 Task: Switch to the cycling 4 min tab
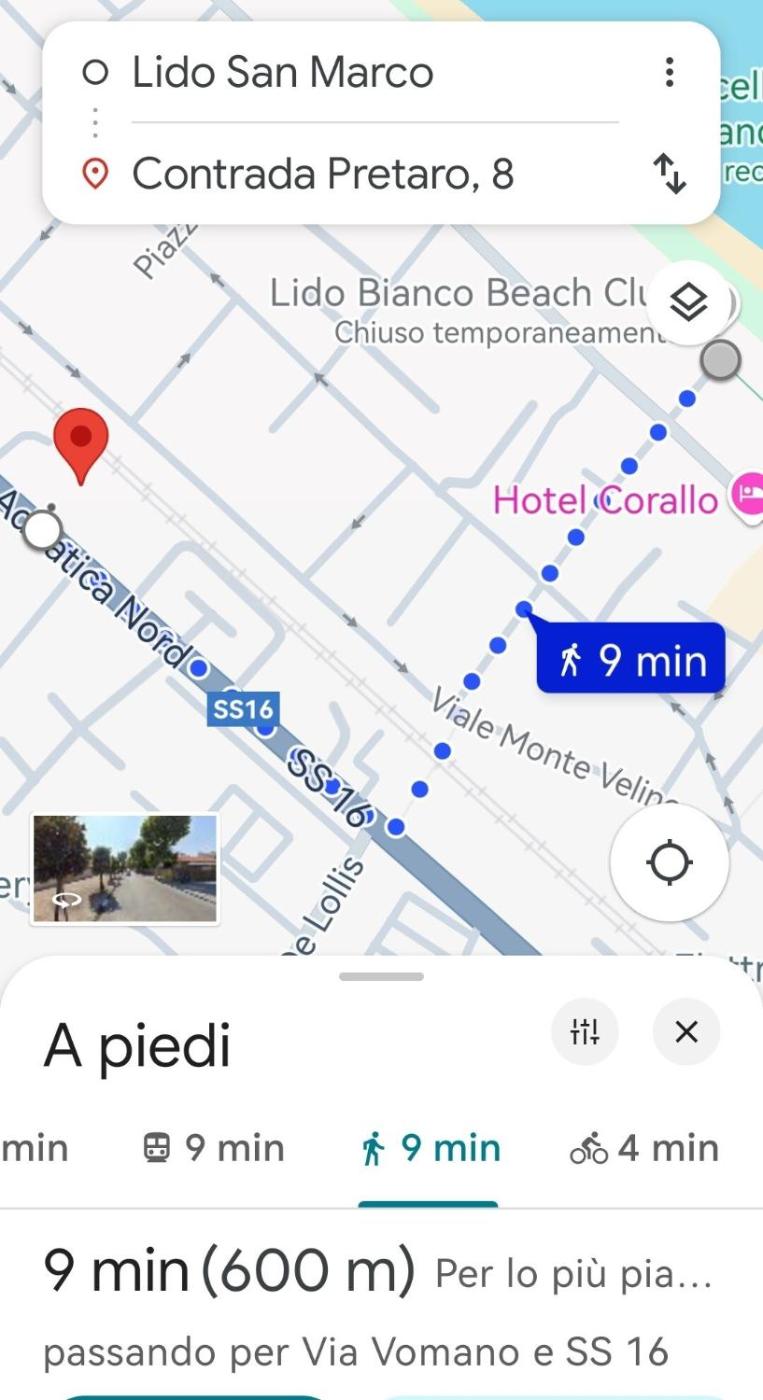[643, 1148]
